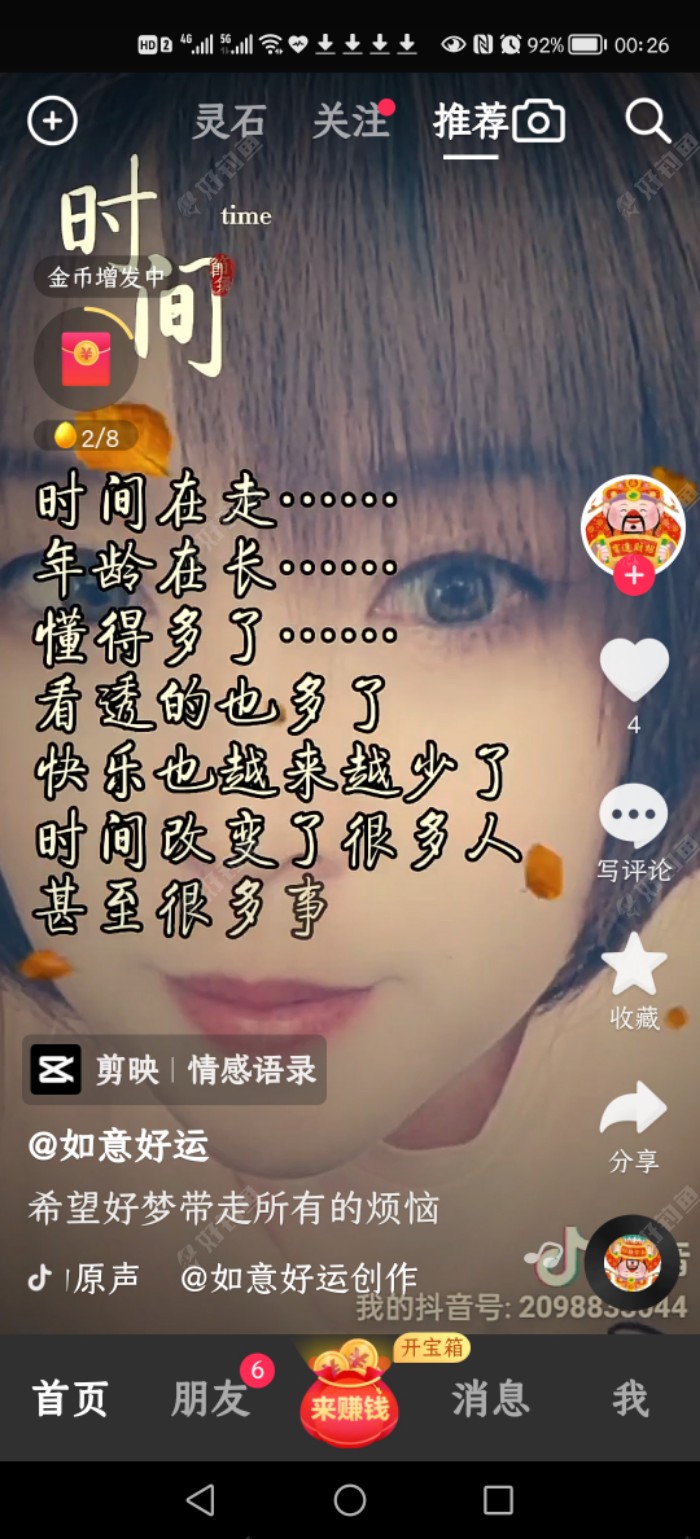Screen dimensions: 700x1539
Task: Open the 剪映 情感语录 template tag
Action: [x=174, y=1070]
